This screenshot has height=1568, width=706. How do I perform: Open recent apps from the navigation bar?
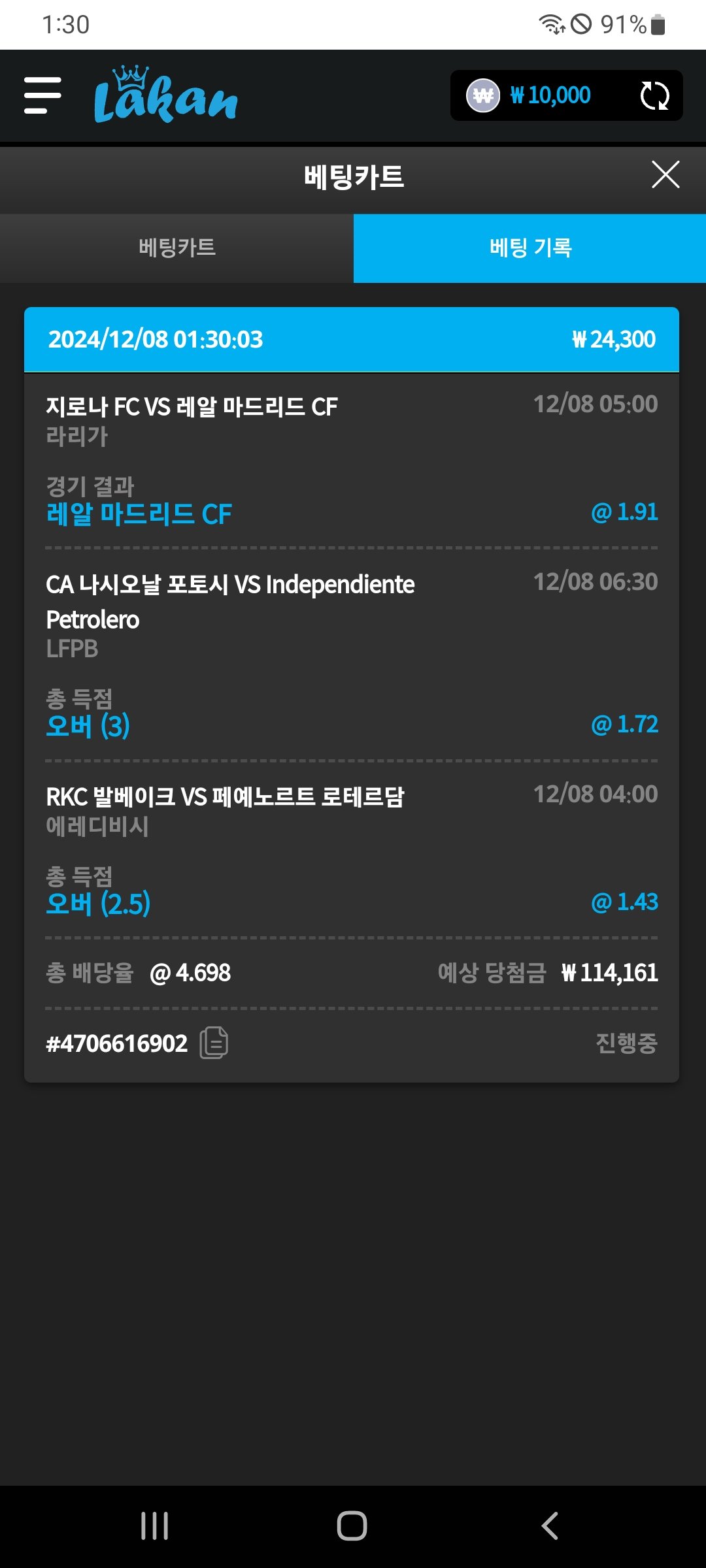pos(155,1526)
